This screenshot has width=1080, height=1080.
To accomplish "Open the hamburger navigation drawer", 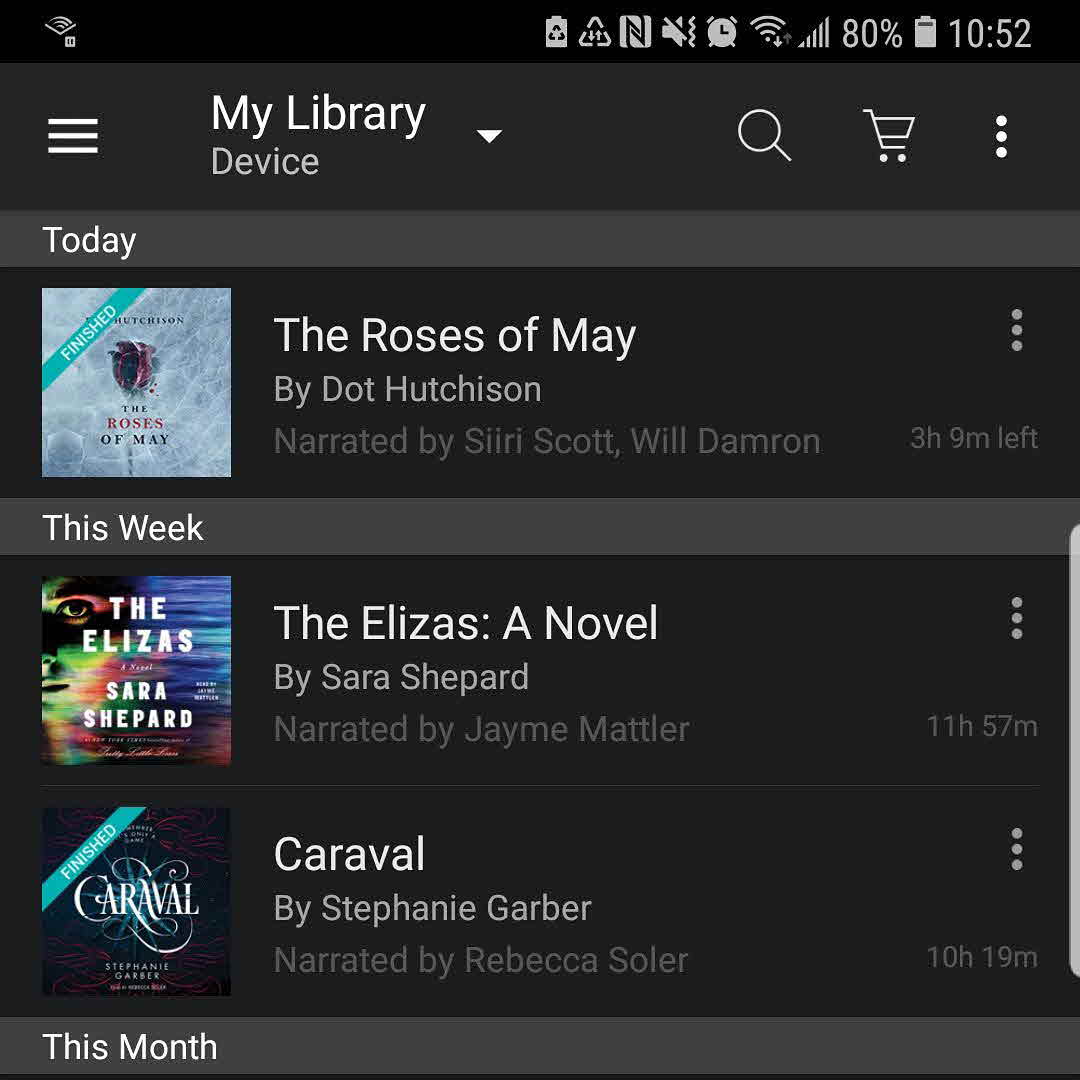I will pyautogui.click(x=73, y=136).
